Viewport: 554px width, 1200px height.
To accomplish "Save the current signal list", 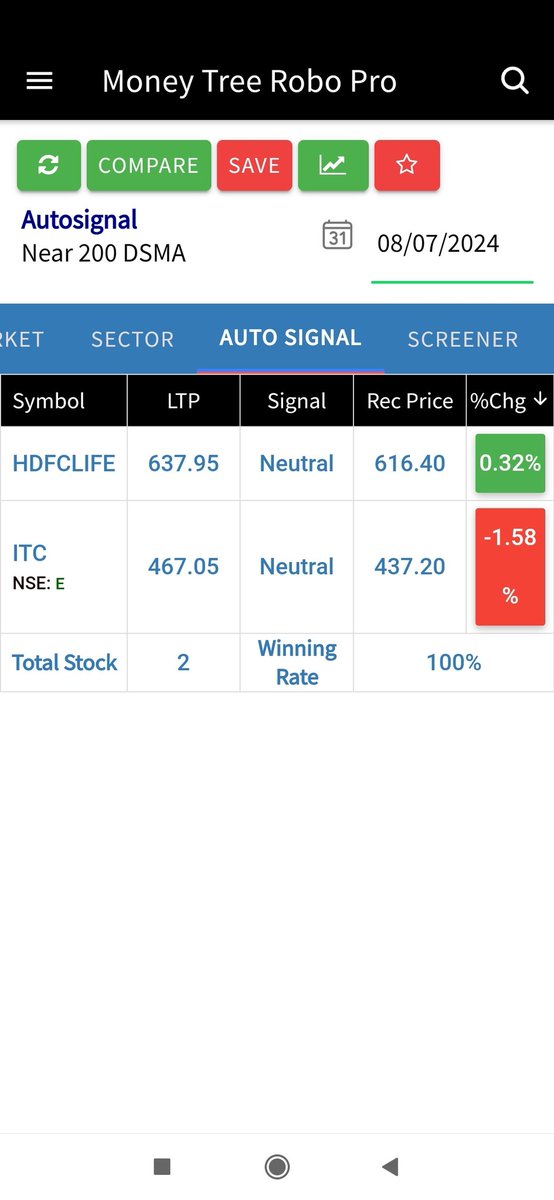I will [254, 165].
